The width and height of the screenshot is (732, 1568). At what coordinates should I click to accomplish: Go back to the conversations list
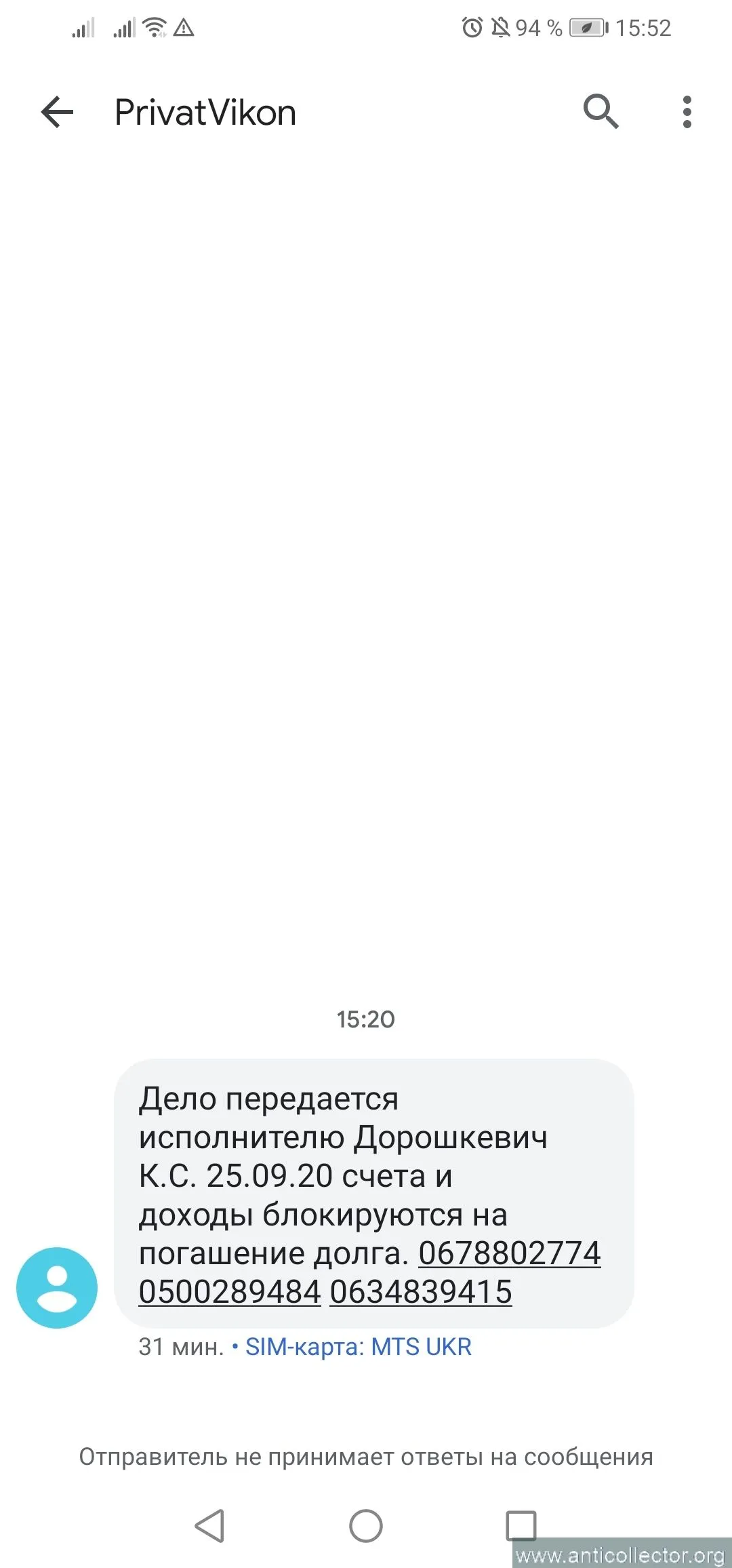[57, 112]
